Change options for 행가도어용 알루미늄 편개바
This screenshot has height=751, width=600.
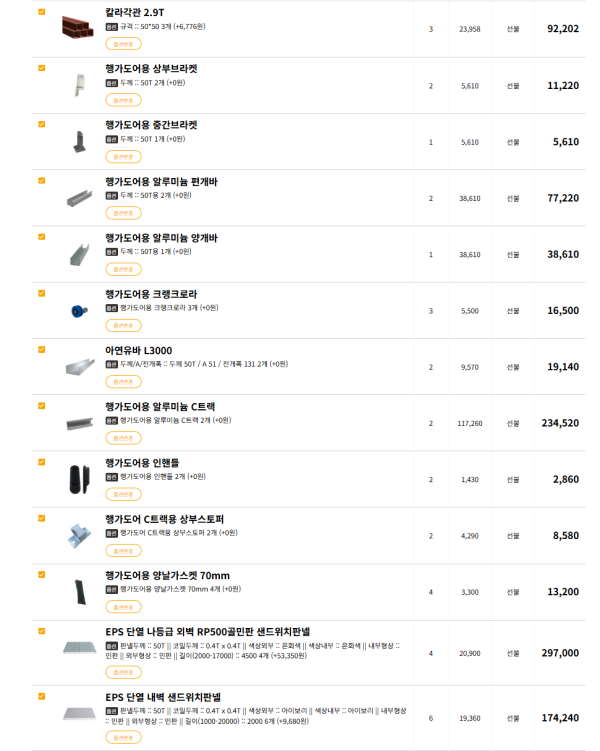pos(123,213)
